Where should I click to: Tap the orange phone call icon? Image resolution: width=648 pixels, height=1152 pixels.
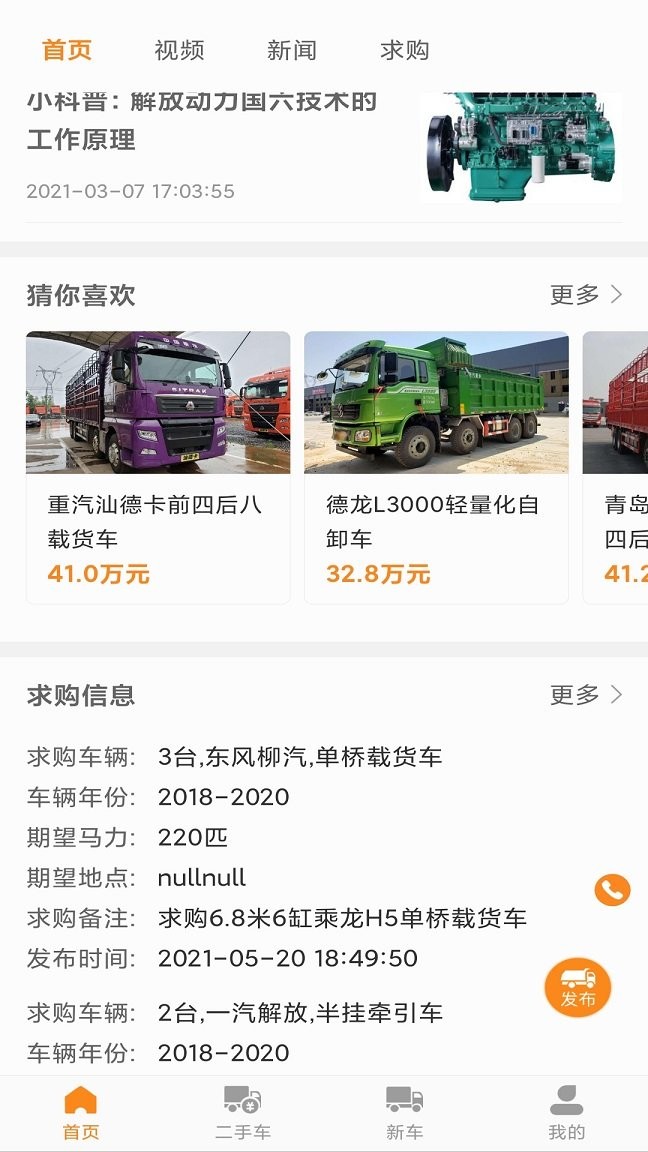point(612,889)
